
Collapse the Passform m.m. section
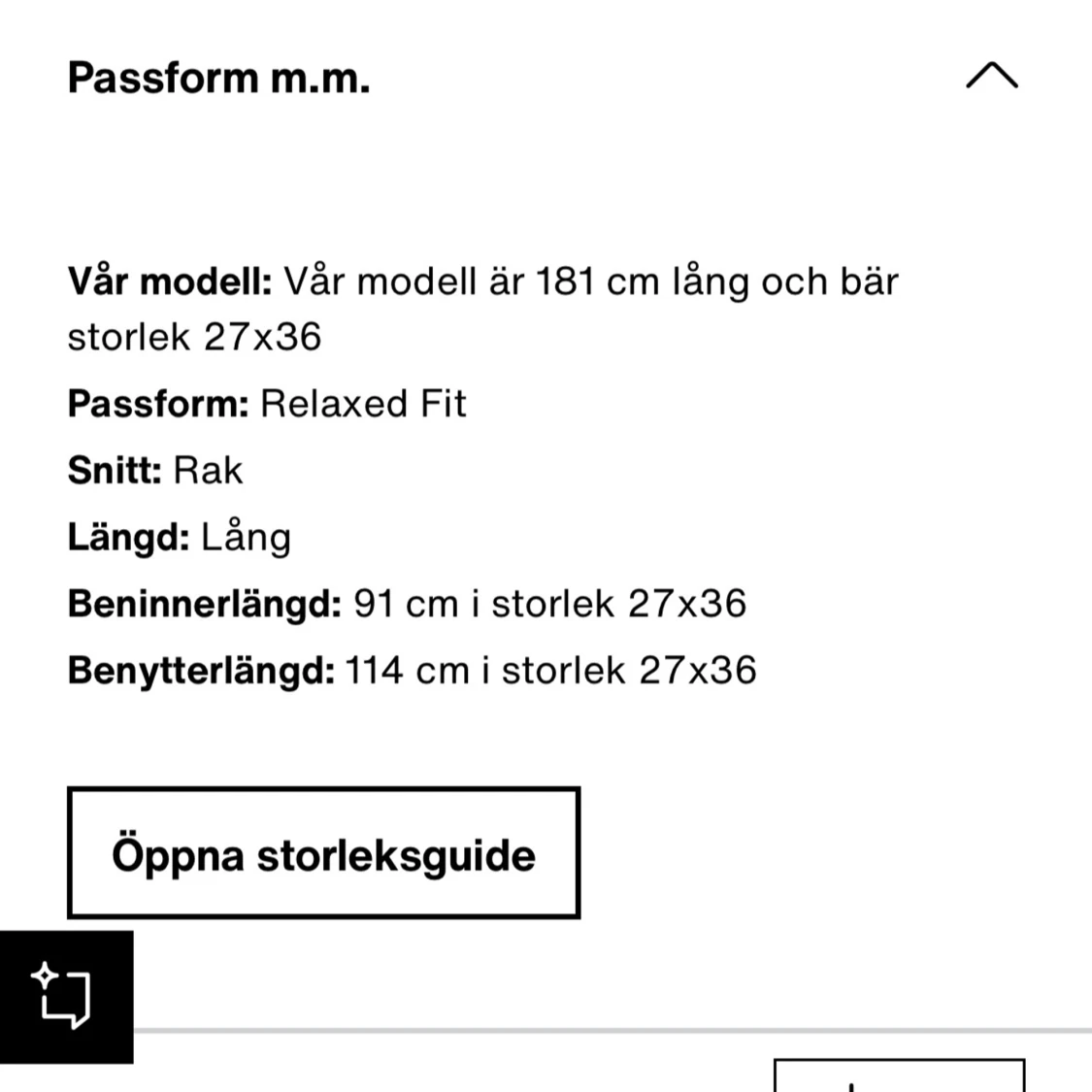tap(991, 77)
